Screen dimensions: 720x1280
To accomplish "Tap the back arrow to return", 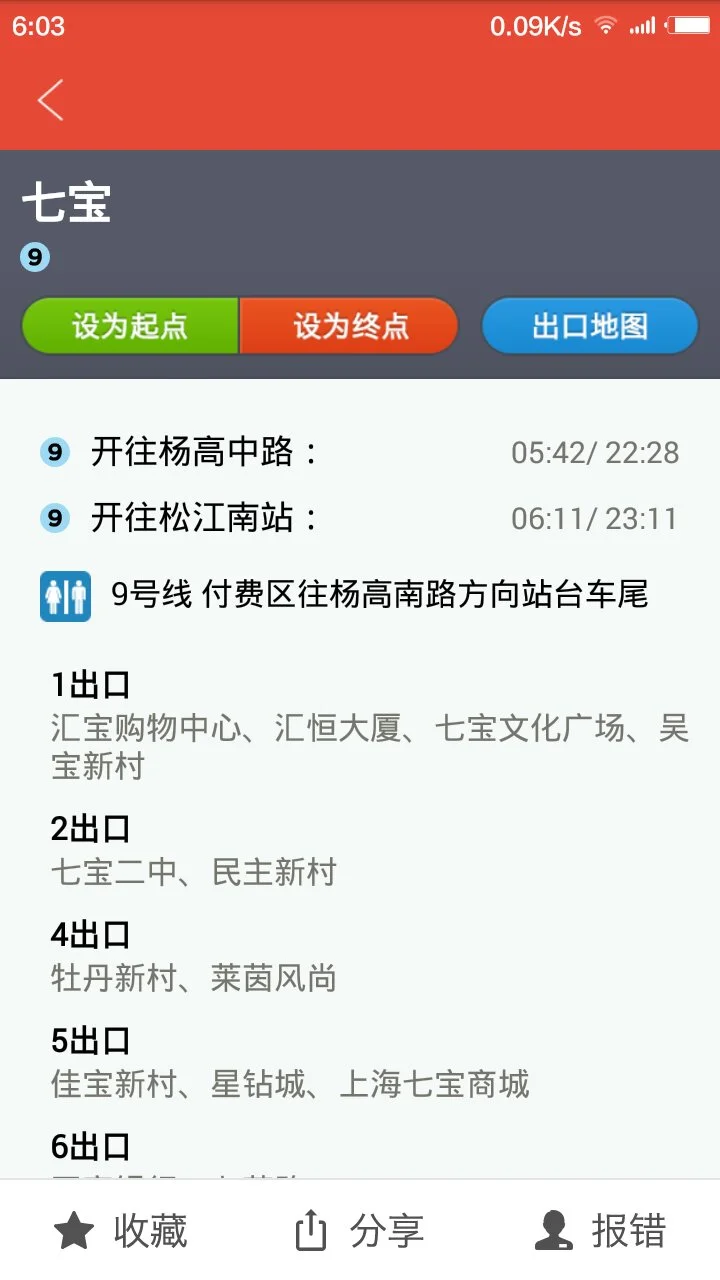I will [50, 100].
